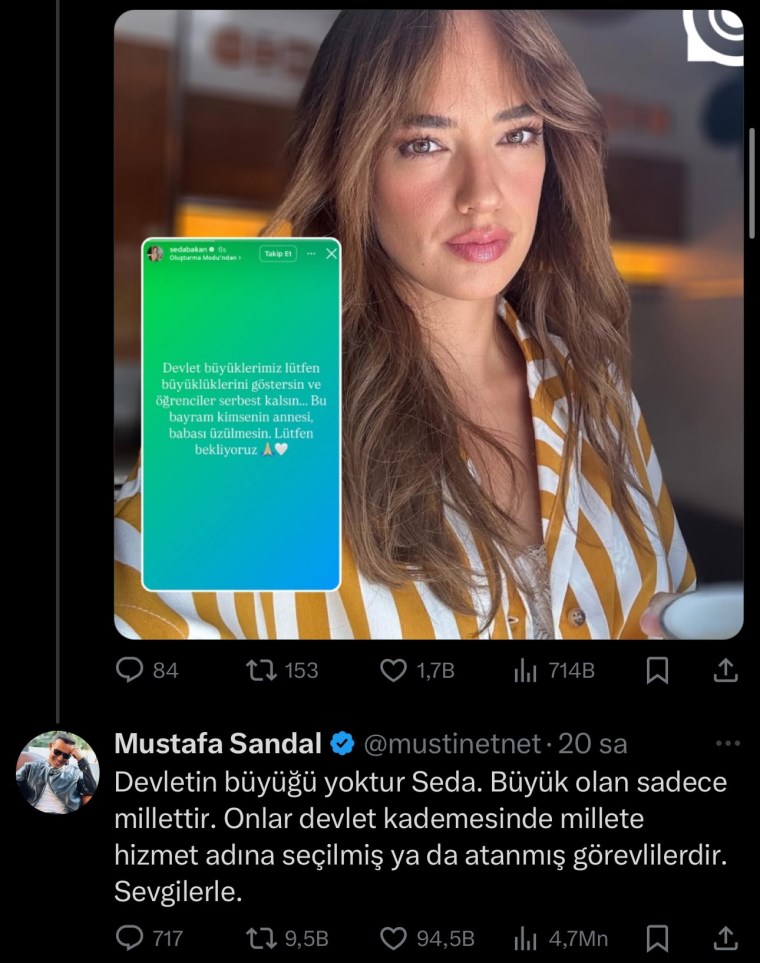Image resolution: width=760 pixels, height=963 pixels.
Task: Reply to the tweet with 84 comments
Action: click(x=131, y=670)
